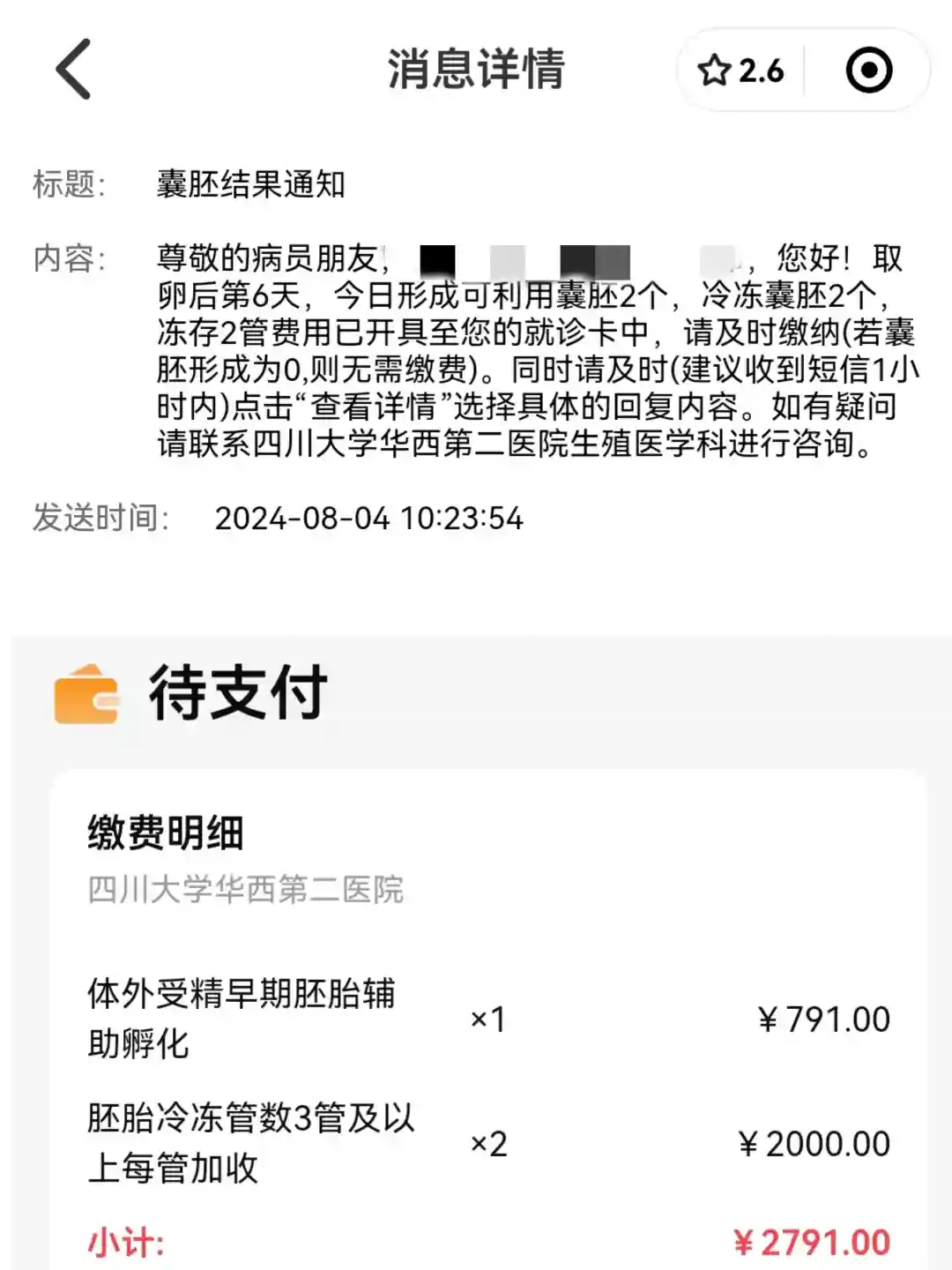Tap the 2.6 star rating button

(x=740, y=71)
